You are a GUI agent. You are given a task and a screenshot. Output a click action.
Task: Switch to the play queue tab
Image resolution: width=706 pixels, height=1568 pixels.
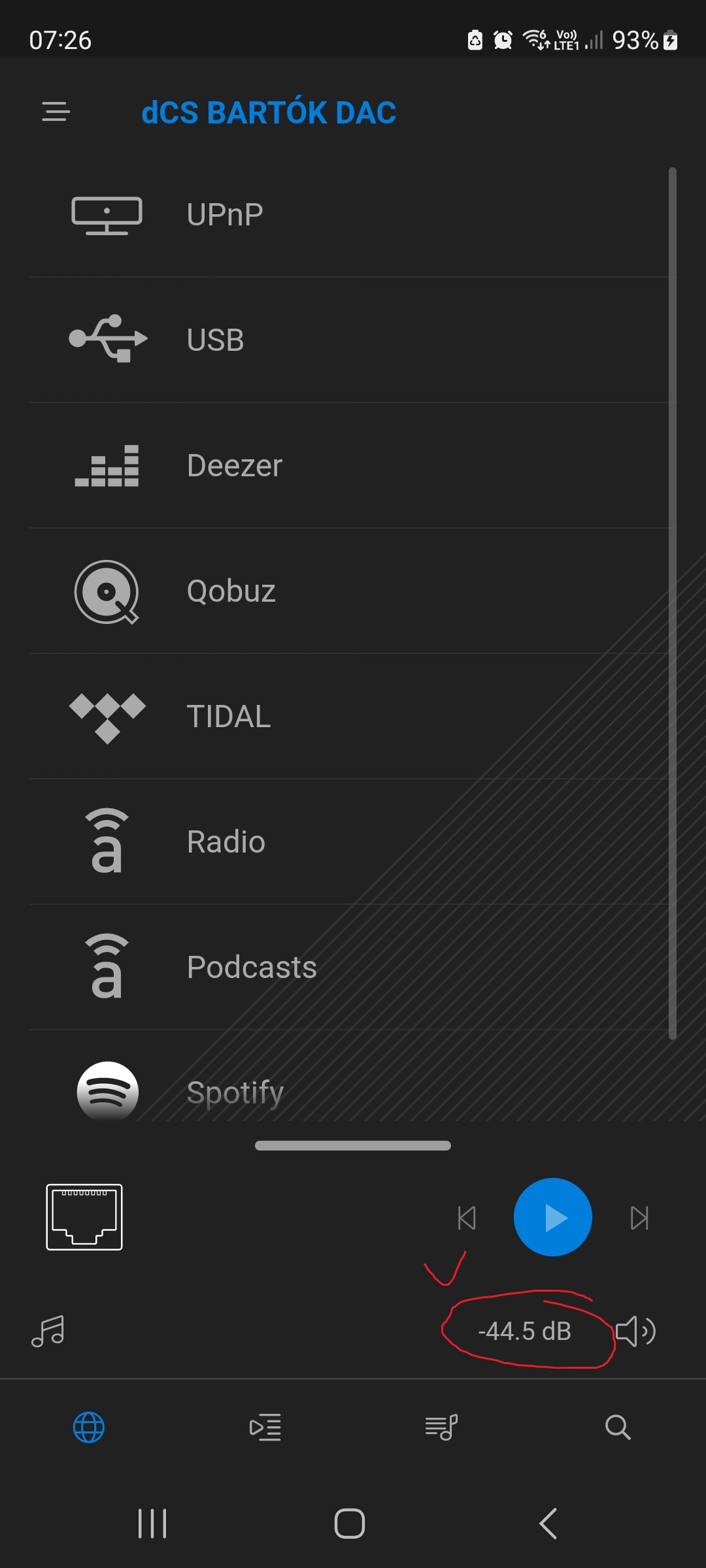265,1427
